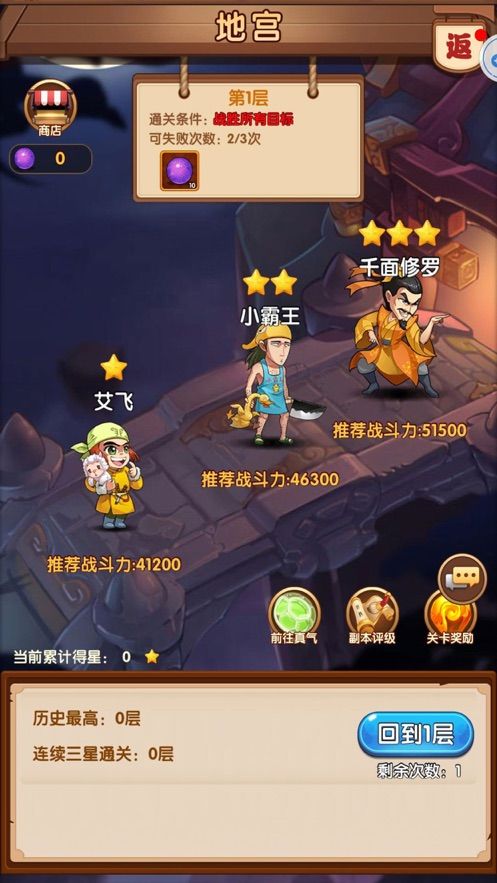This screenshot has width=497, height=883.
Task: Open 前往真气
Action: [294, 616]
